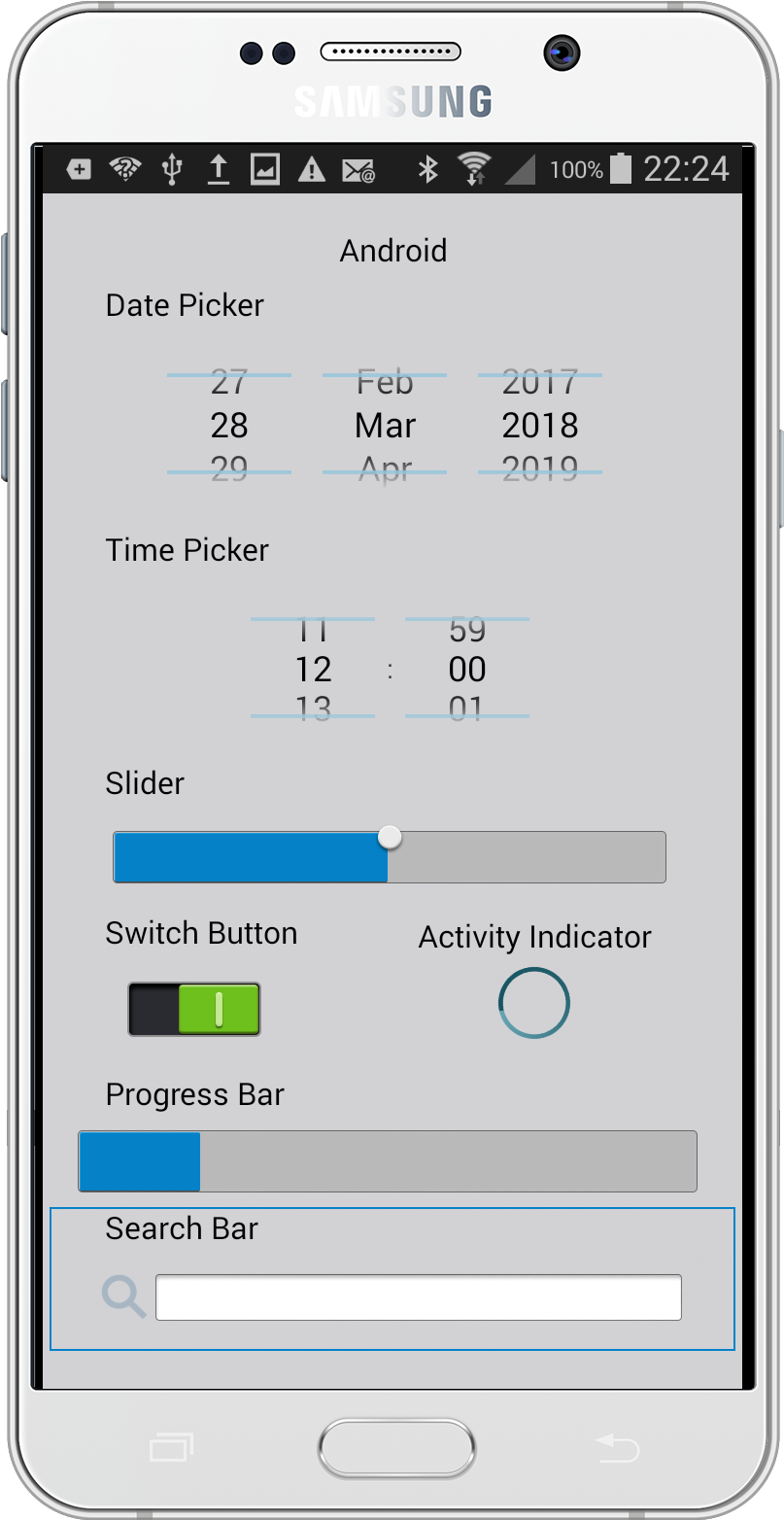Set minutes to 59 in Time Picker

(x=467, y=631)
